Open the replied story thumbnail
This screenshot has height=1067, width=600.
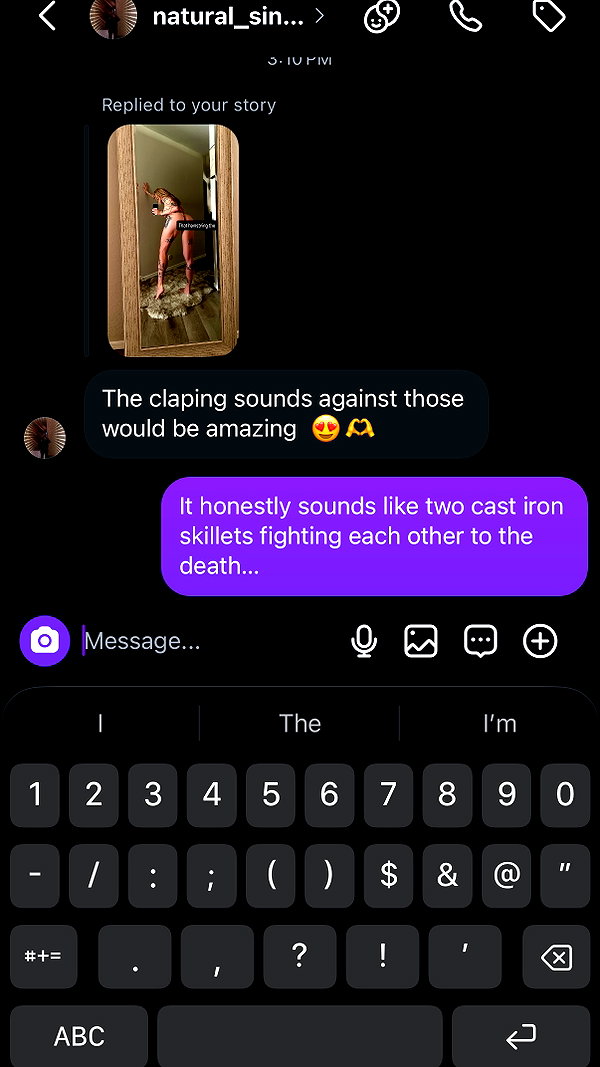click(173, 240)
